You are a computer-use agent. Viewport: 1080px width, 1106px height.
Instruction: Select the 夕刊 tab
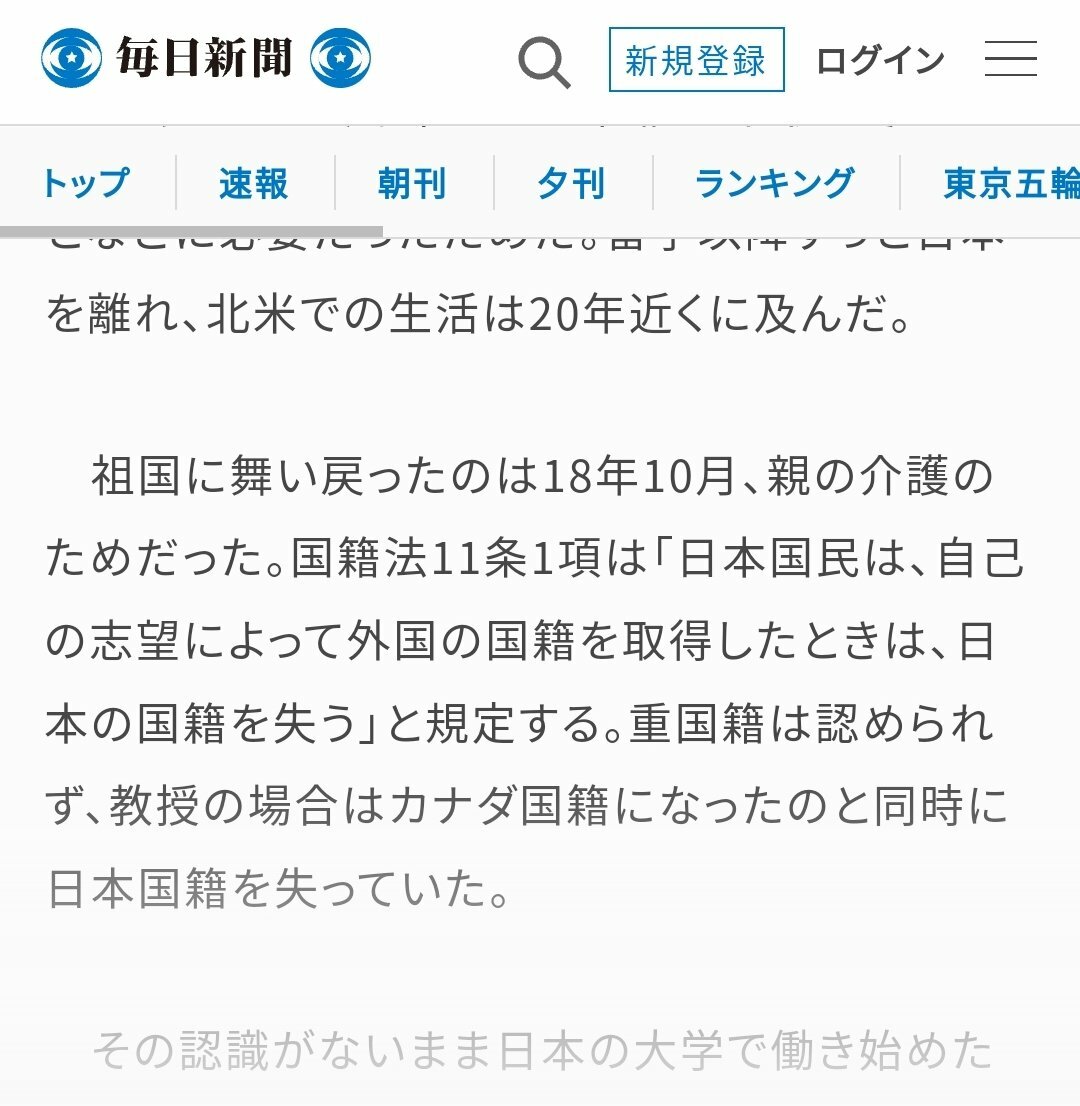click(571, 183)
